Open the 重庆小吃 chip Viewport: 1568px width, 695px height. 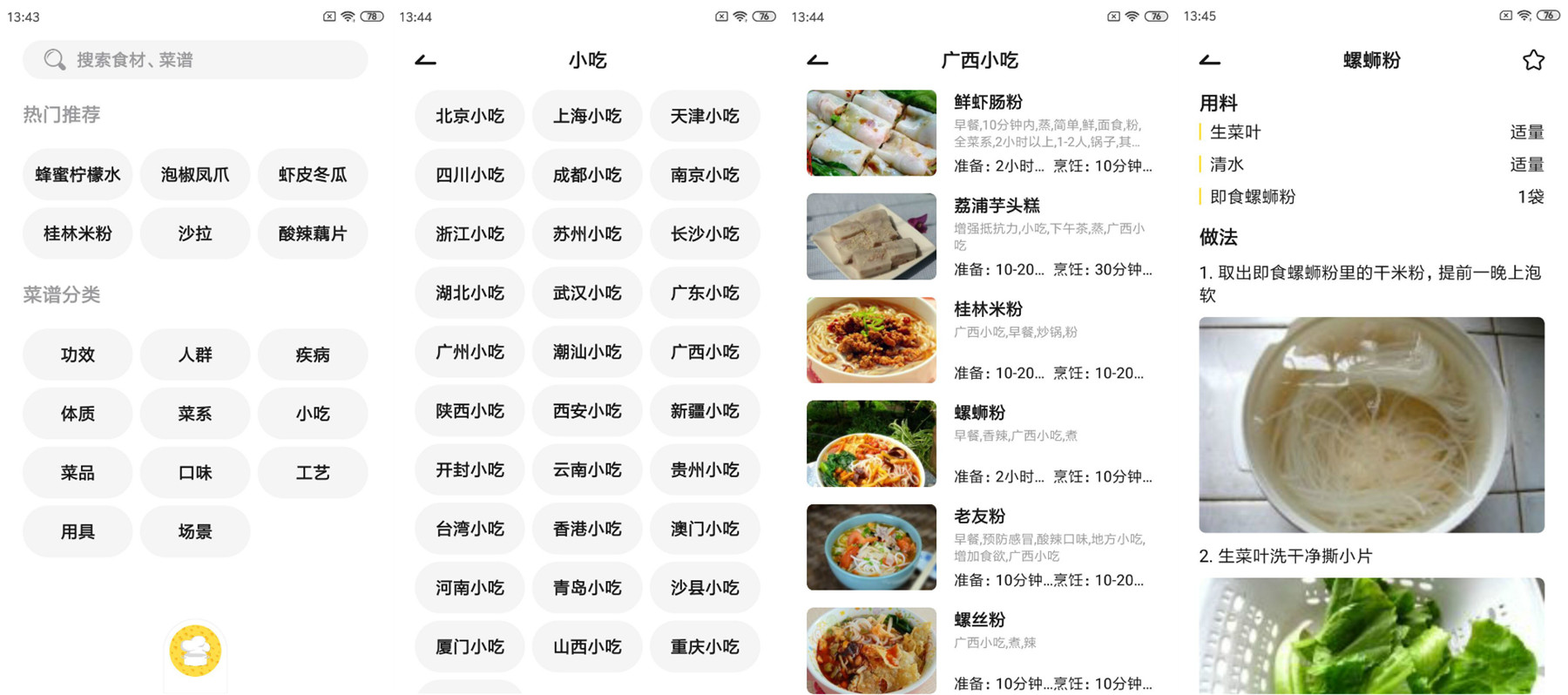[x=705, y=647]
